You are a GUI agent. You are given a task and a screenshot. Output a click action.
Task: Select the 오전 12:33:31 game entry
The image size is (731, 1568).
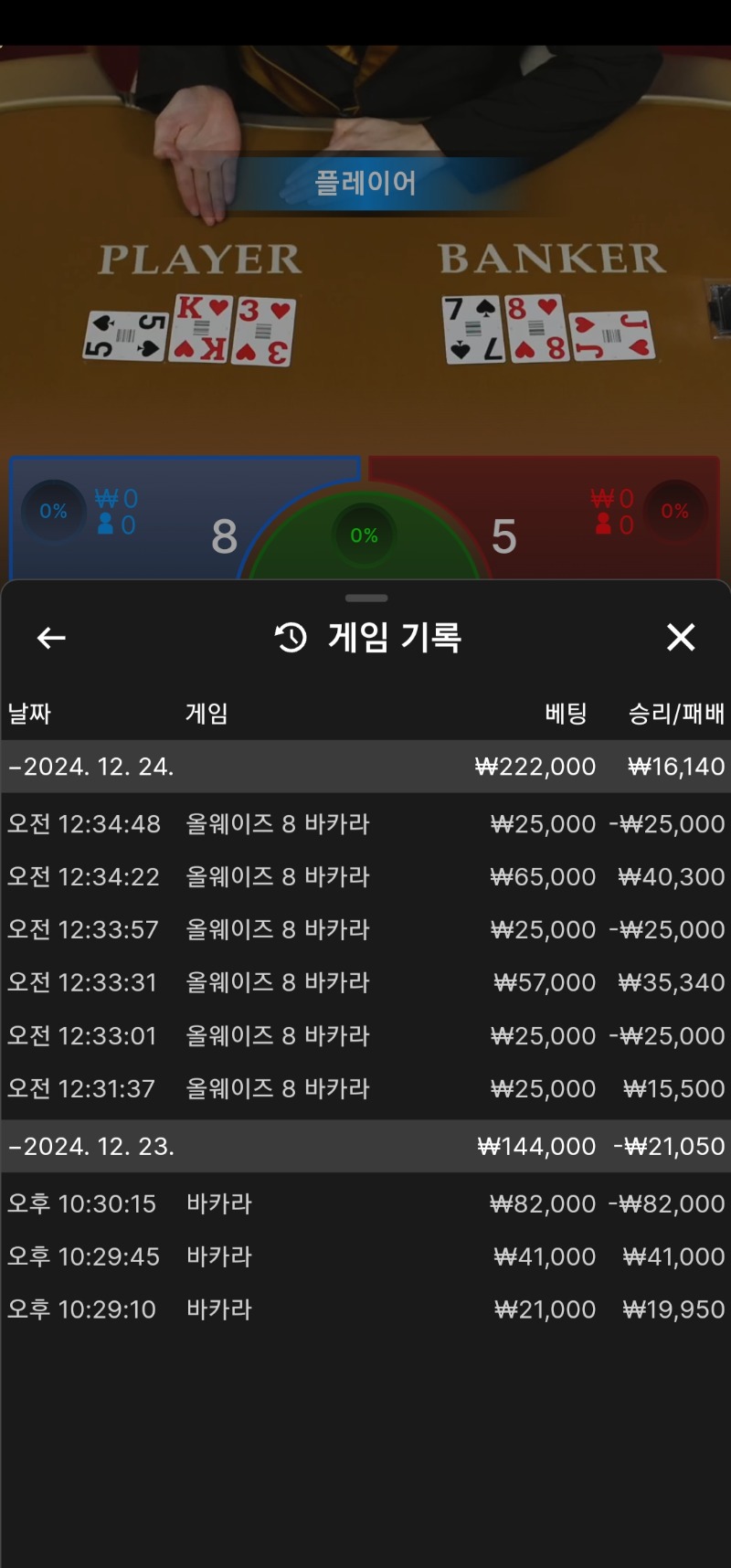[365, 983]
